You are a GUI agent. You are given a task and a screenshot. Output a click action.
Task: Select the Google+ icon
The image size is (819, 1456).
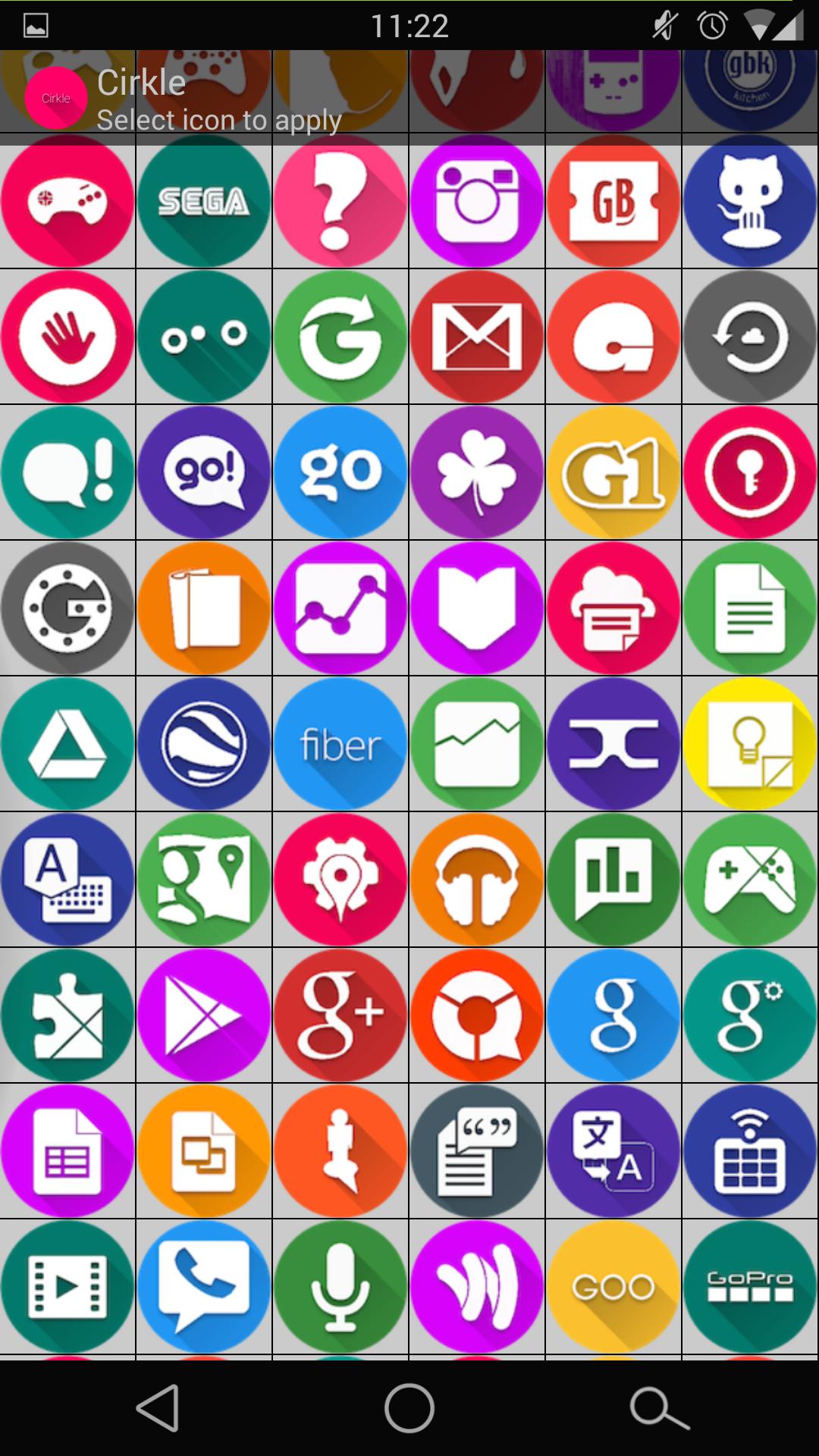[x=340, y=1015]
